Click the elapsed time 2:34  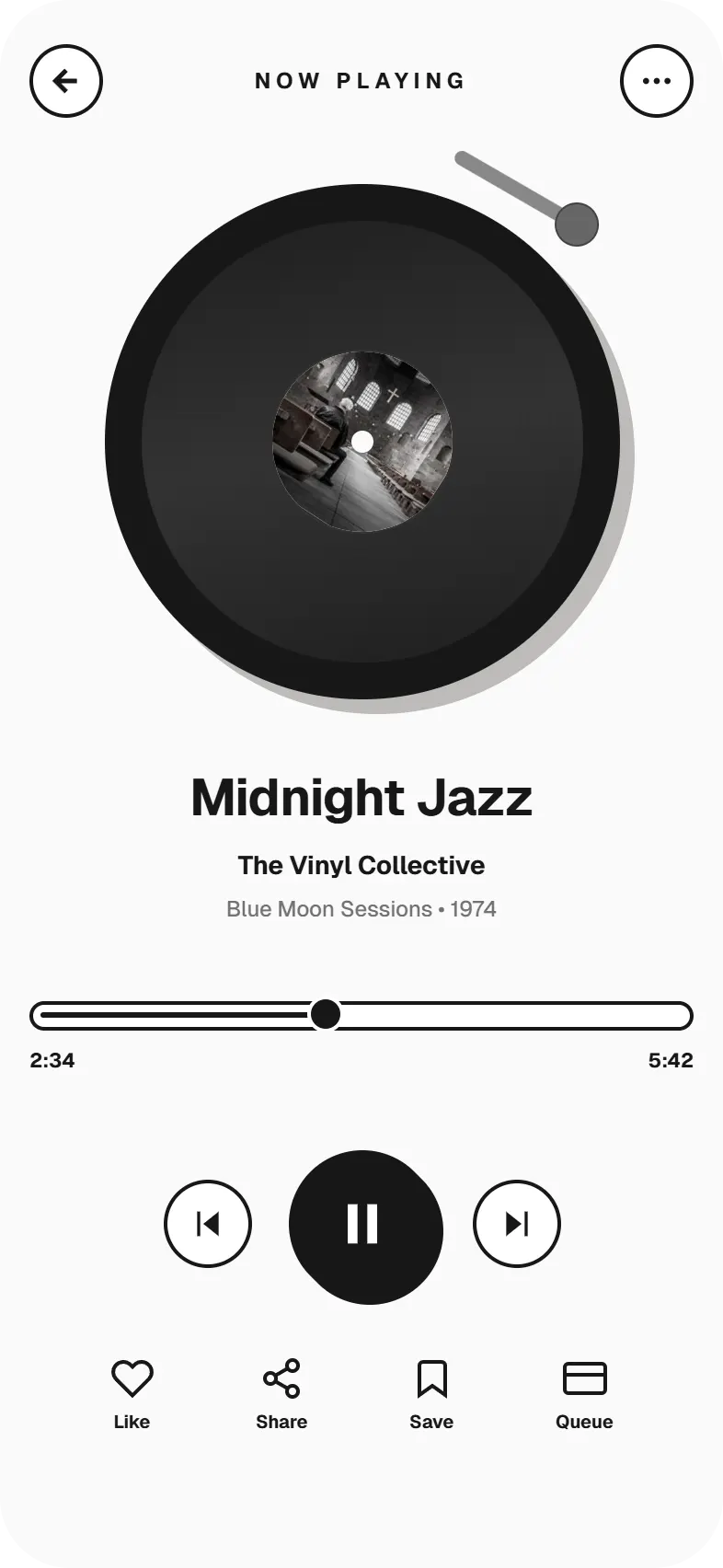click(52, 1060)
